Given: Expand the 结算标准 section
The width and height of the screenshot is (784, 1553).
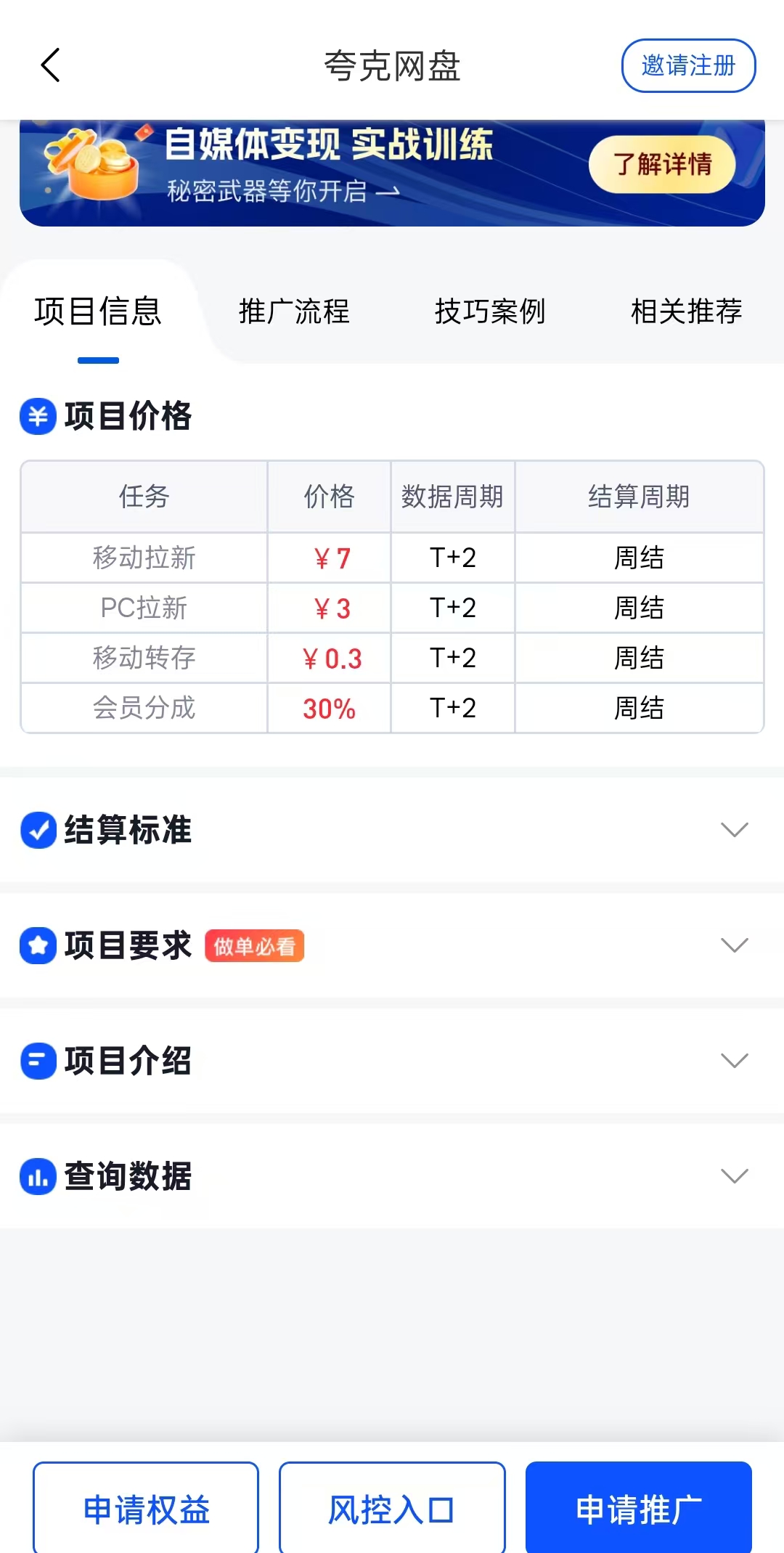Looking at the screenshot, I should pyautogui.click(x=733, y=830).
